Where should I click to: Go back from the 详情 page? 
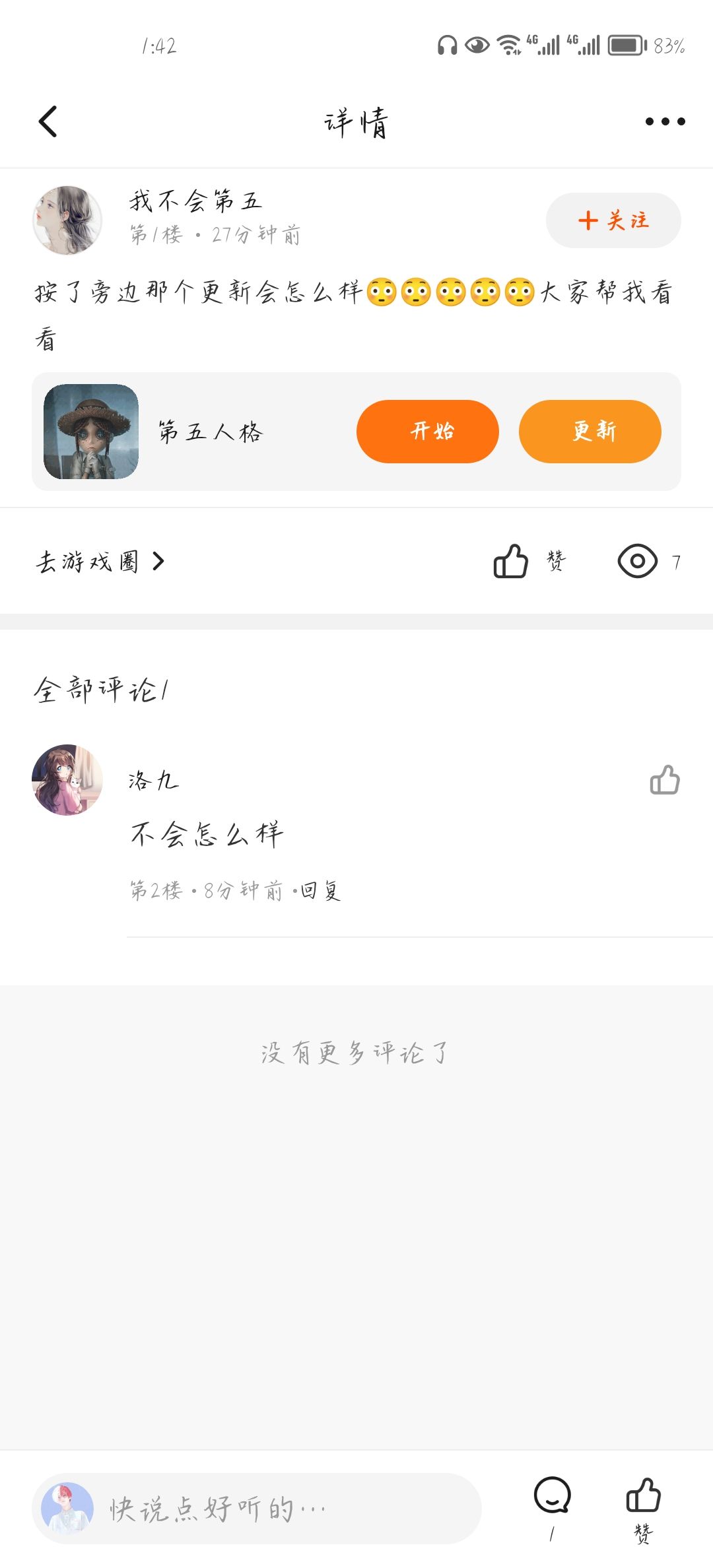[48, 122]
